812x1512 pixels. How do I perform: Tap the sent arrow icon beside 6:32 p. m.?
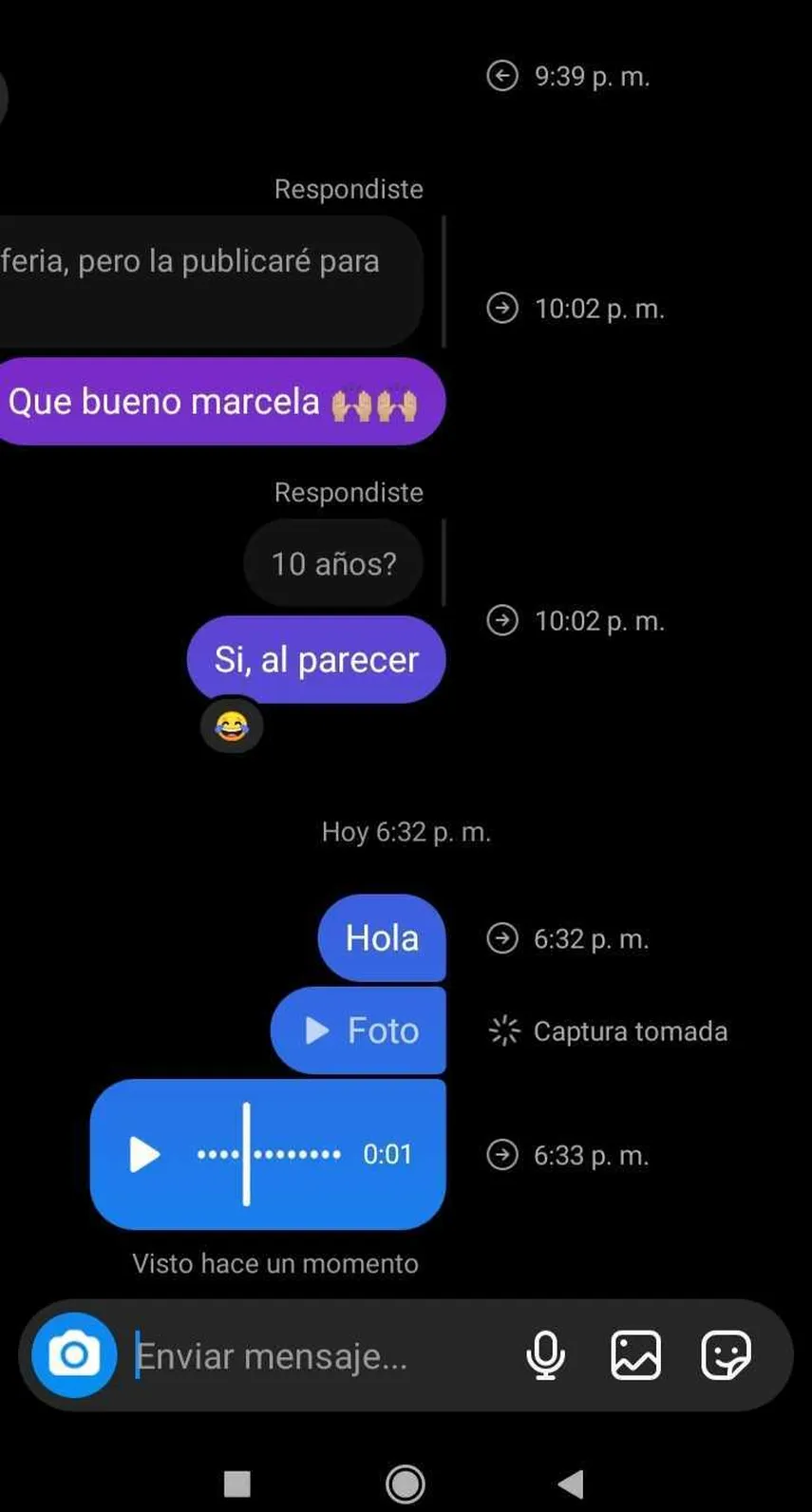(501, 937)
